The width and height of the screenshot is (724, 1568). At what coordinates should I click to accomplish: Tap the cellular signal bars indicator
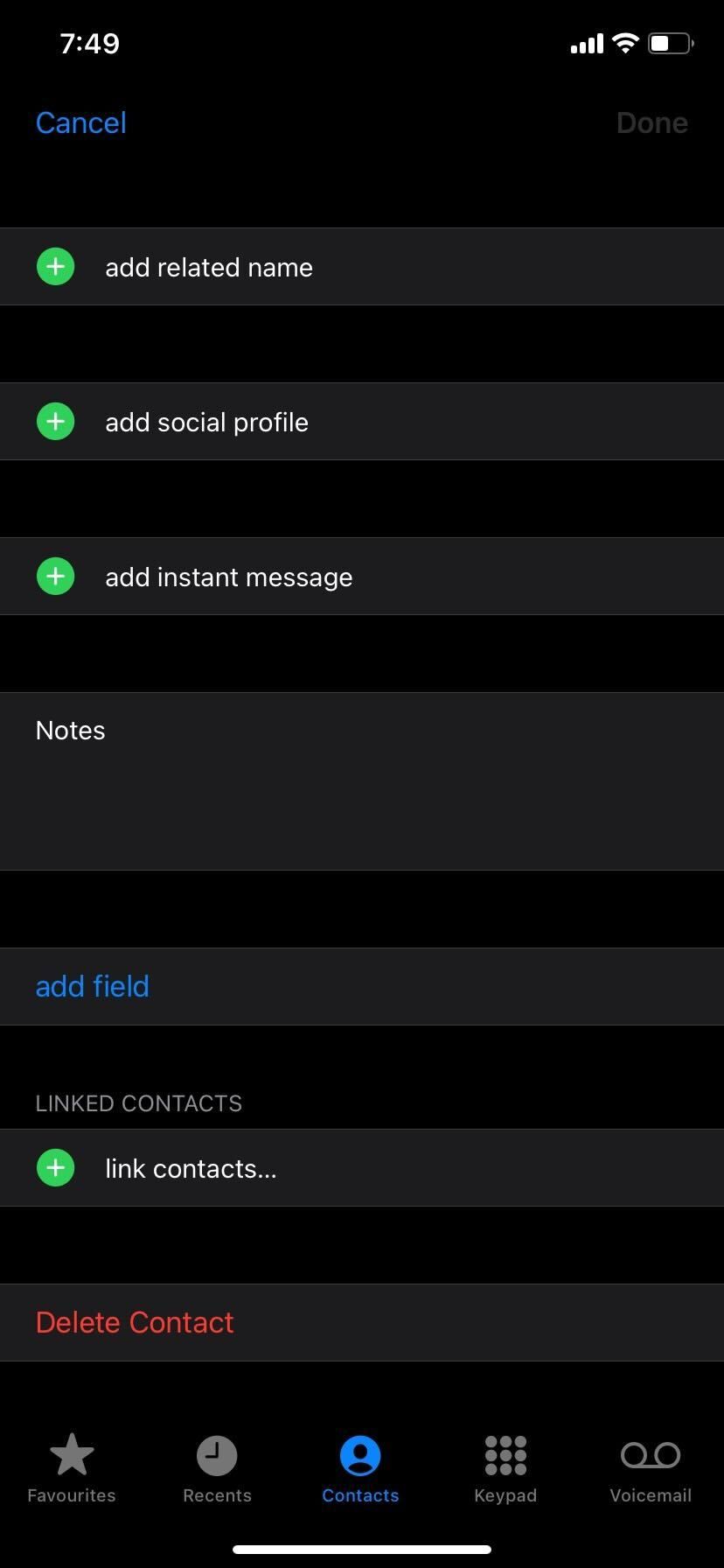(x=585, y=43)
